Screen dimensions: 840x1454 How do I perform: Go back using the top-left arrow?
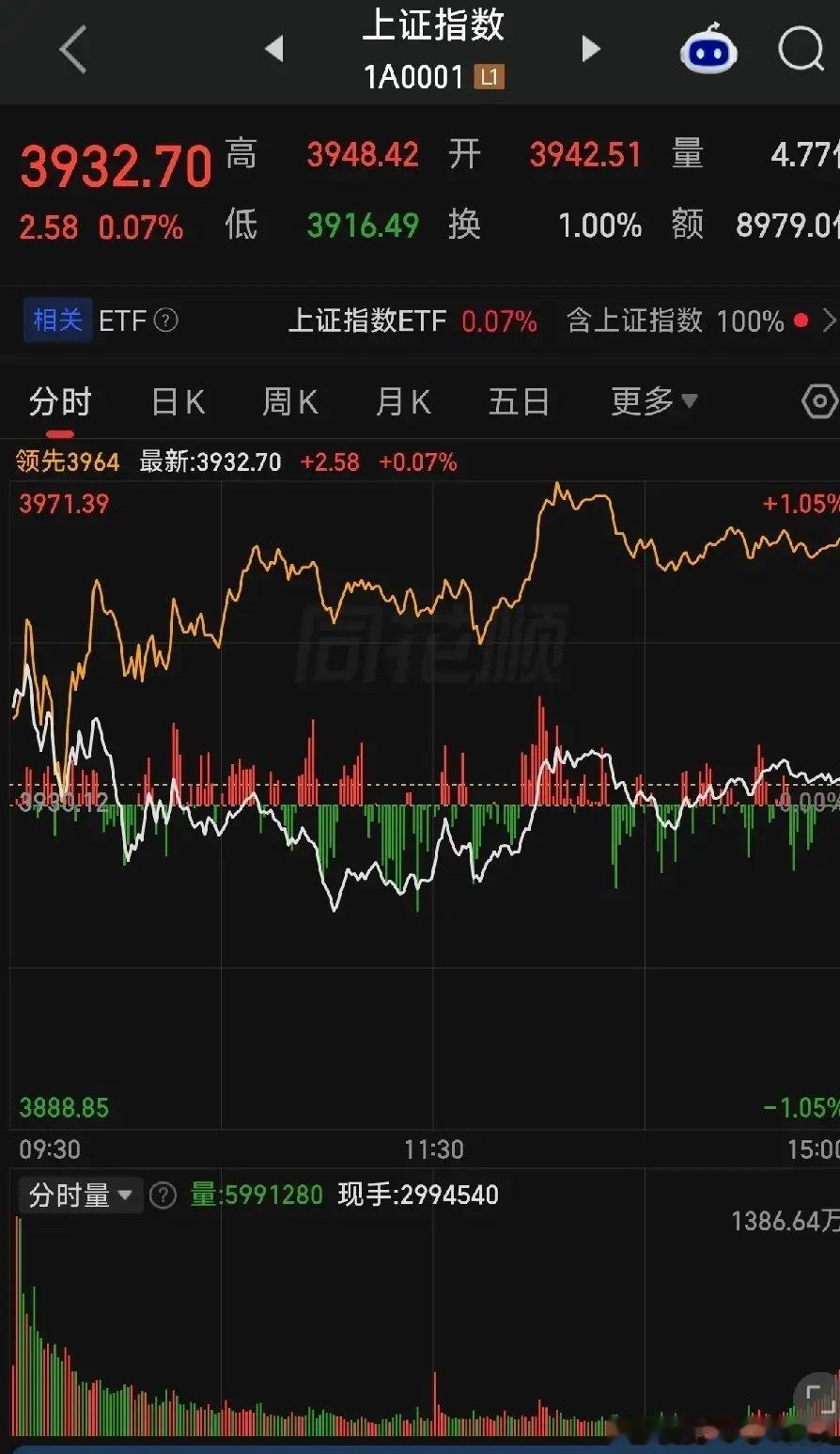[72, 49]
